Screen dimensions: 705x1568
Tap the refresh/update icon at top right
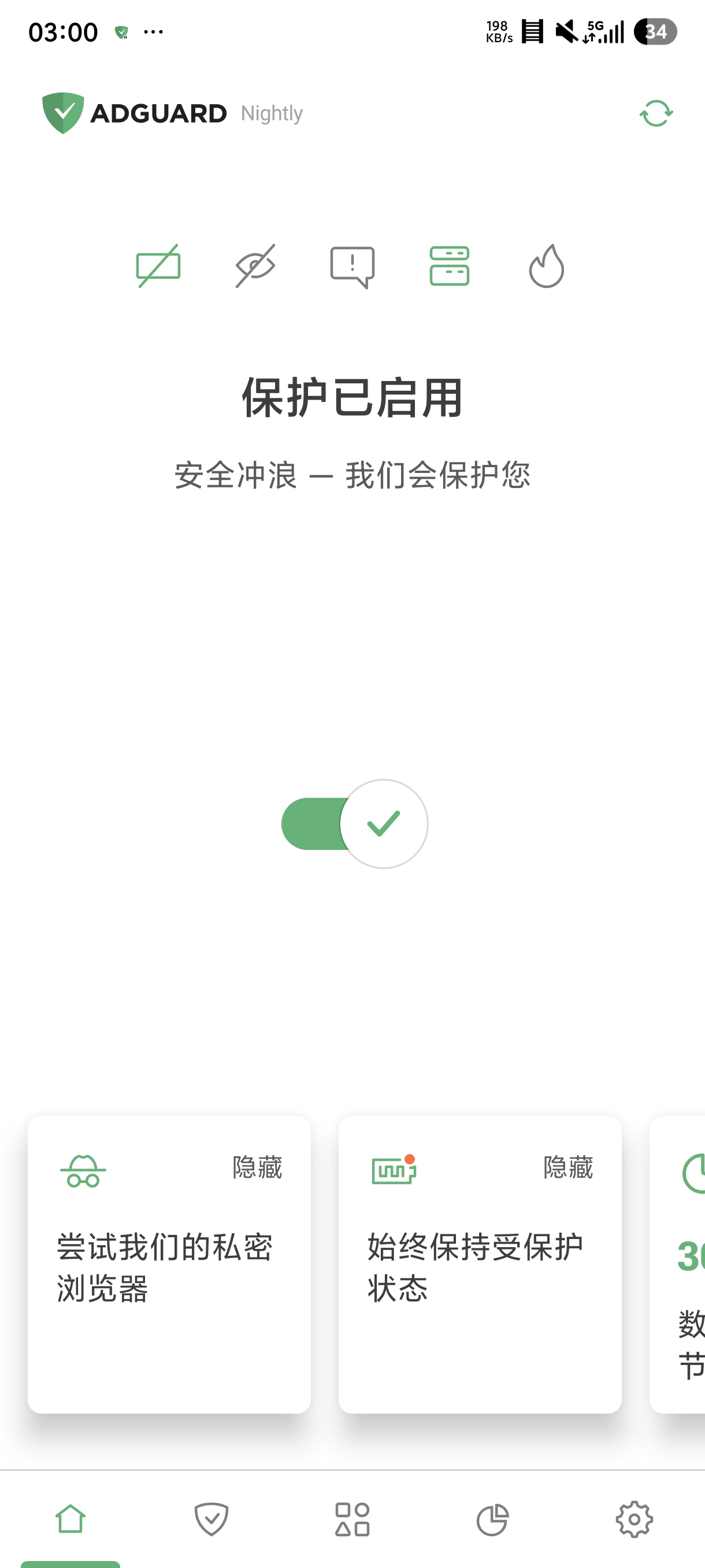[x=656, y=113]
